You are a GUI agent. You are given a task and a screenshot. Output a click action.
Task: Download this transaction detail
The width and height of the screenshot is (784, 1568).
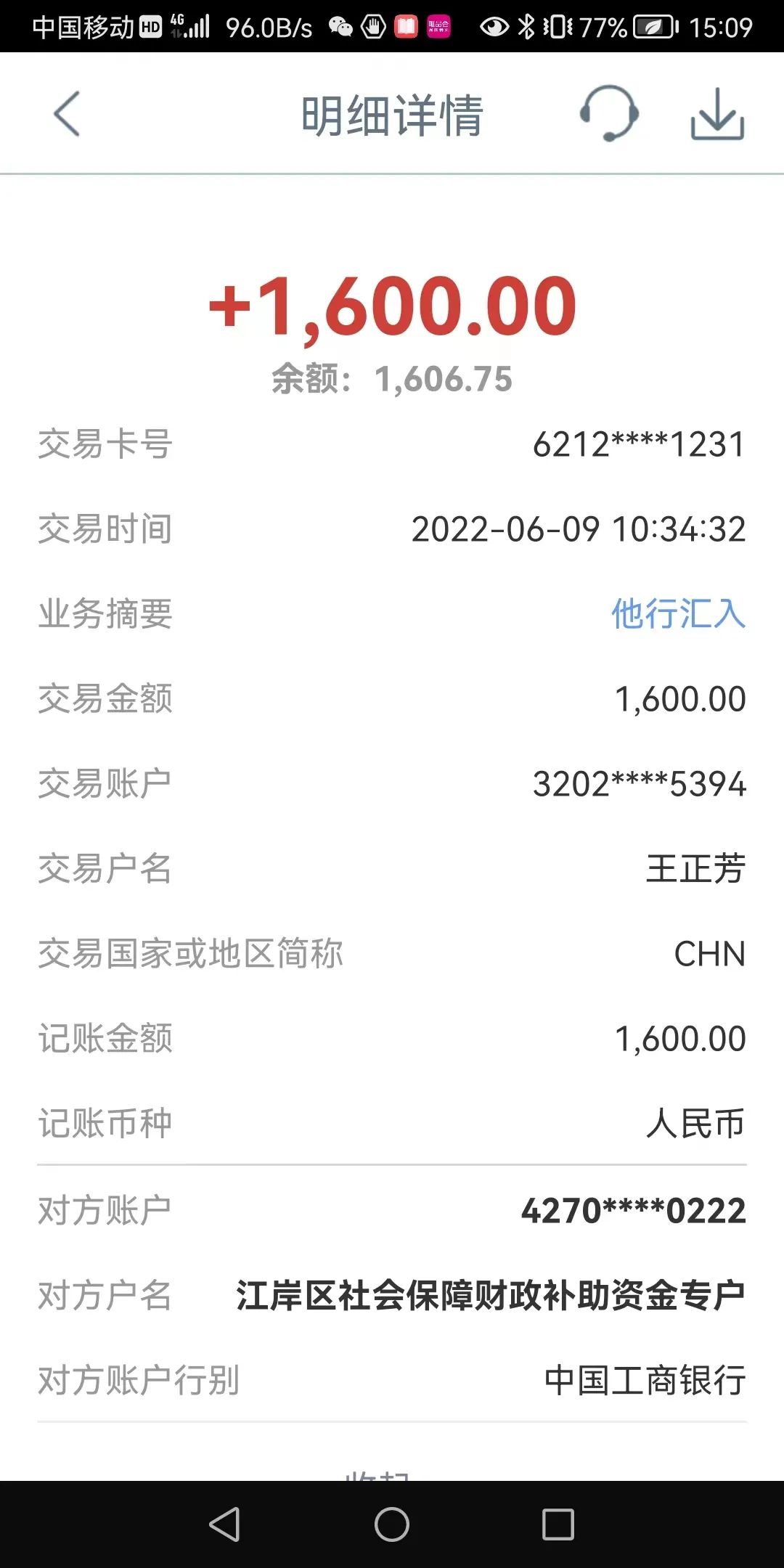click(x=716, y=114)
